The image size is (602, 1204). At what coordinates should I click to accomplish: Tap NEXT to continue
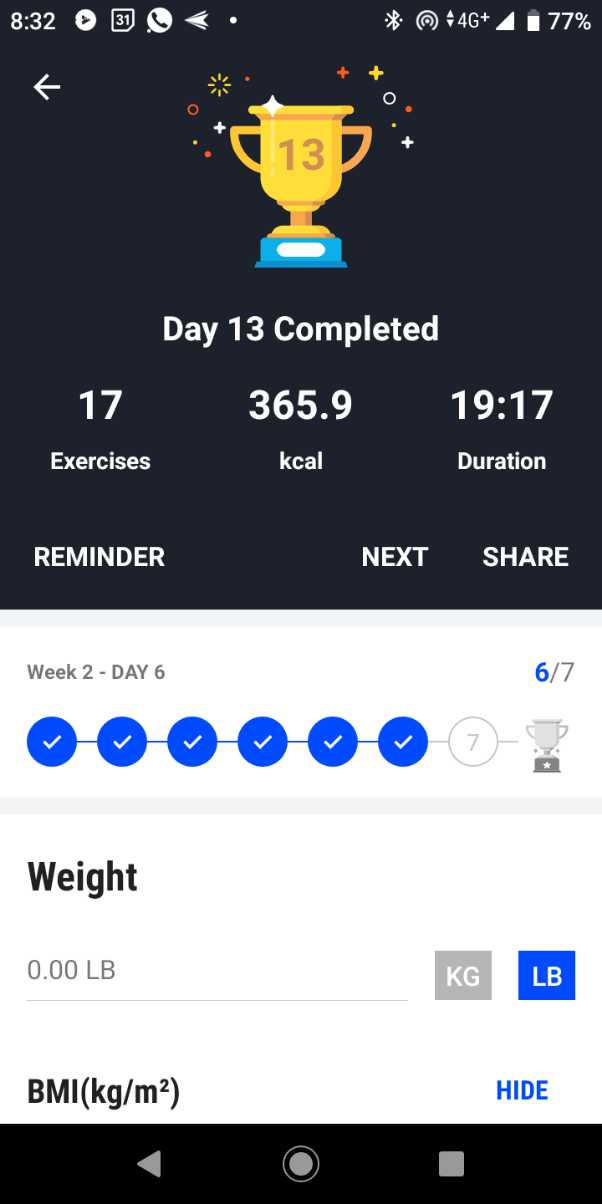pyautogui.click(x=394, y=557)
